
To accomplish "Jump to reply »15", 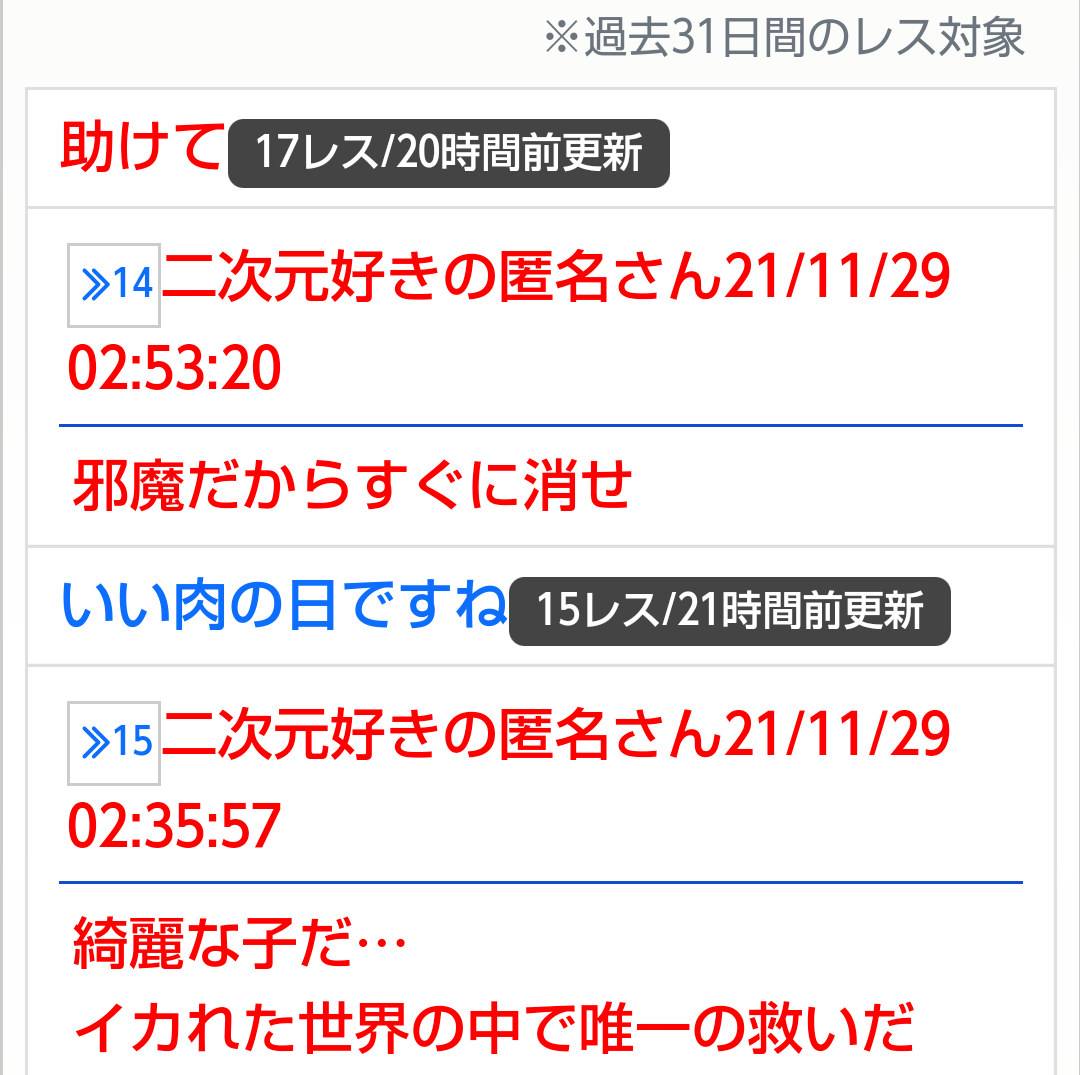I will click(x=114, y=743).
